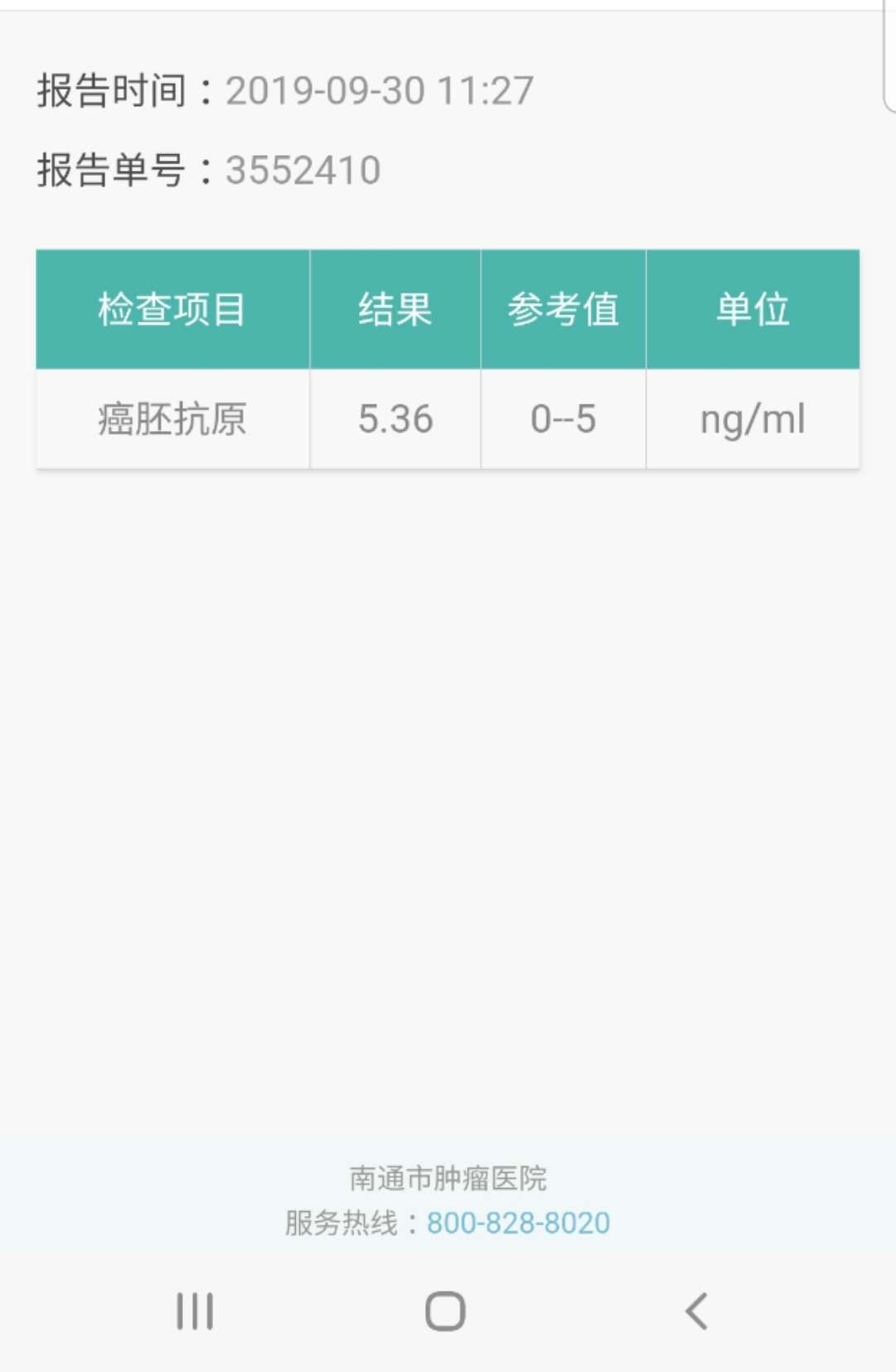Select the 癌胚抗原 test item

pyautogui.click(x=172, y=420)
